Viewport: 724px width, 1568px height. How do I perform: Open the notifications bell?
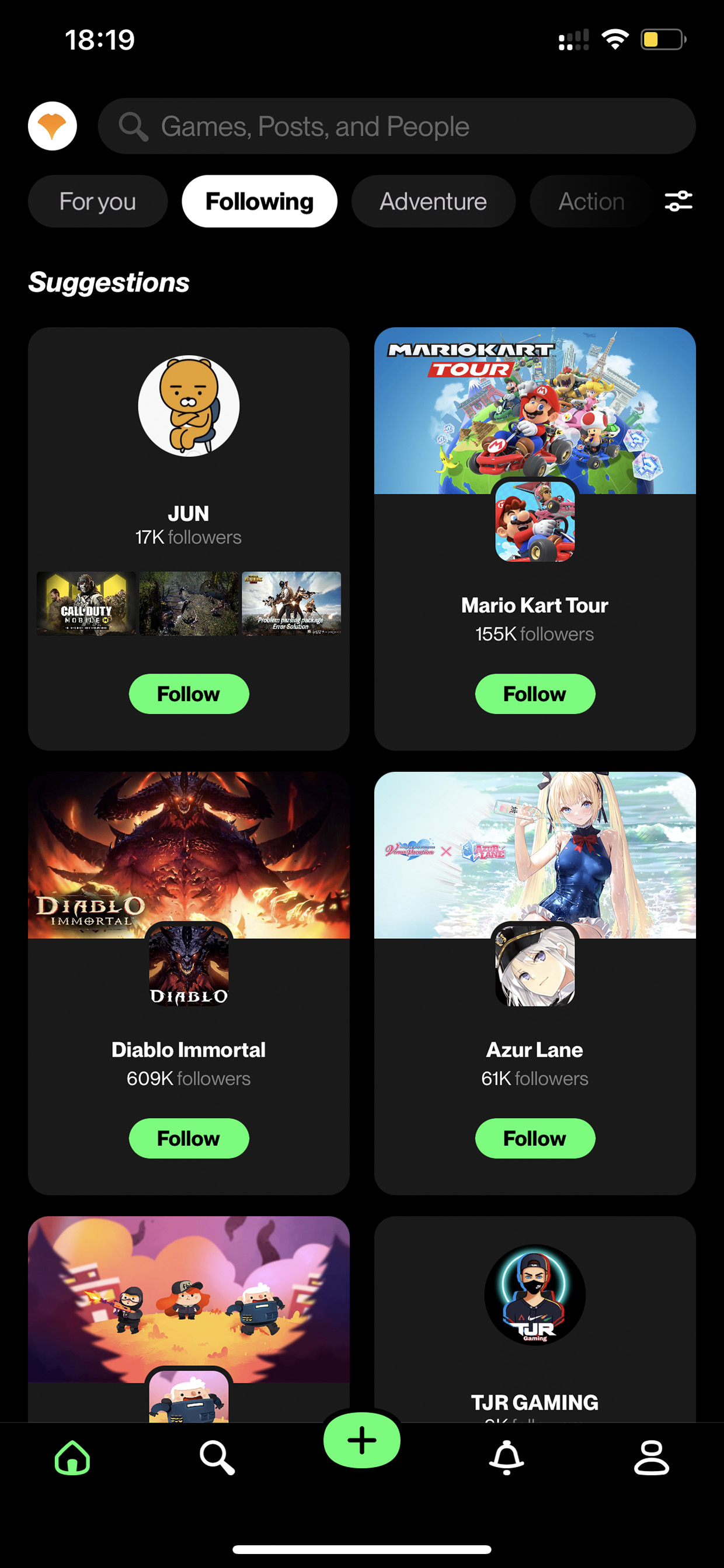[x=507, y=1458]
